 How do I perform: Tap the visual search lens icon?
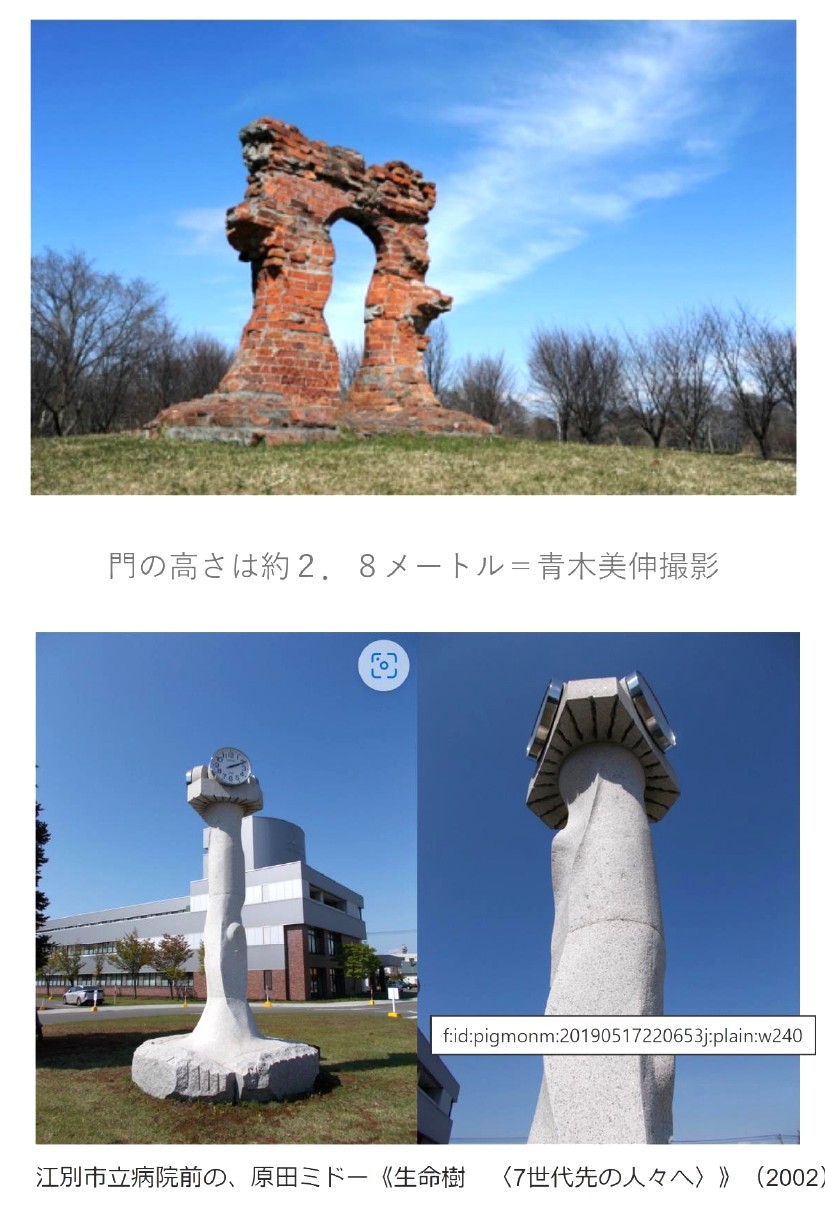[384, 665]
